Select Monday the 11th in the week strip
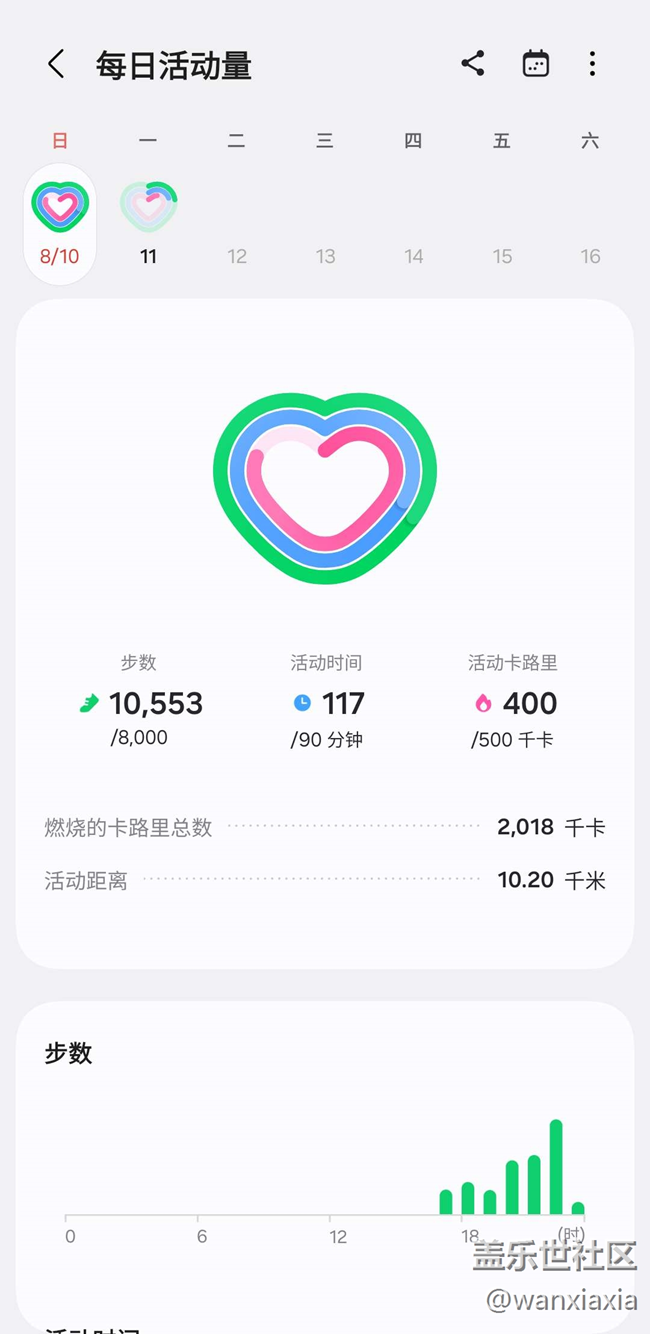The height and width of the screenshot is (1334, 650). (x=148, y=224)
